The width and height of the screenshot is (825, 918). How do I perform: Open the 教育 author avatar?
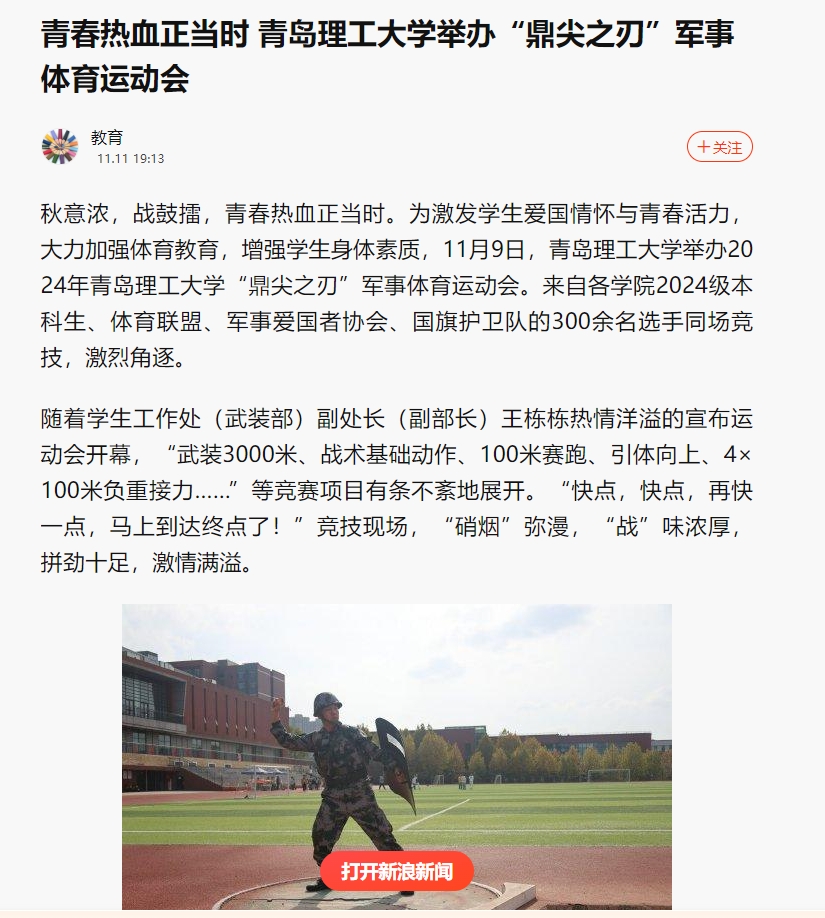[59, 146]
